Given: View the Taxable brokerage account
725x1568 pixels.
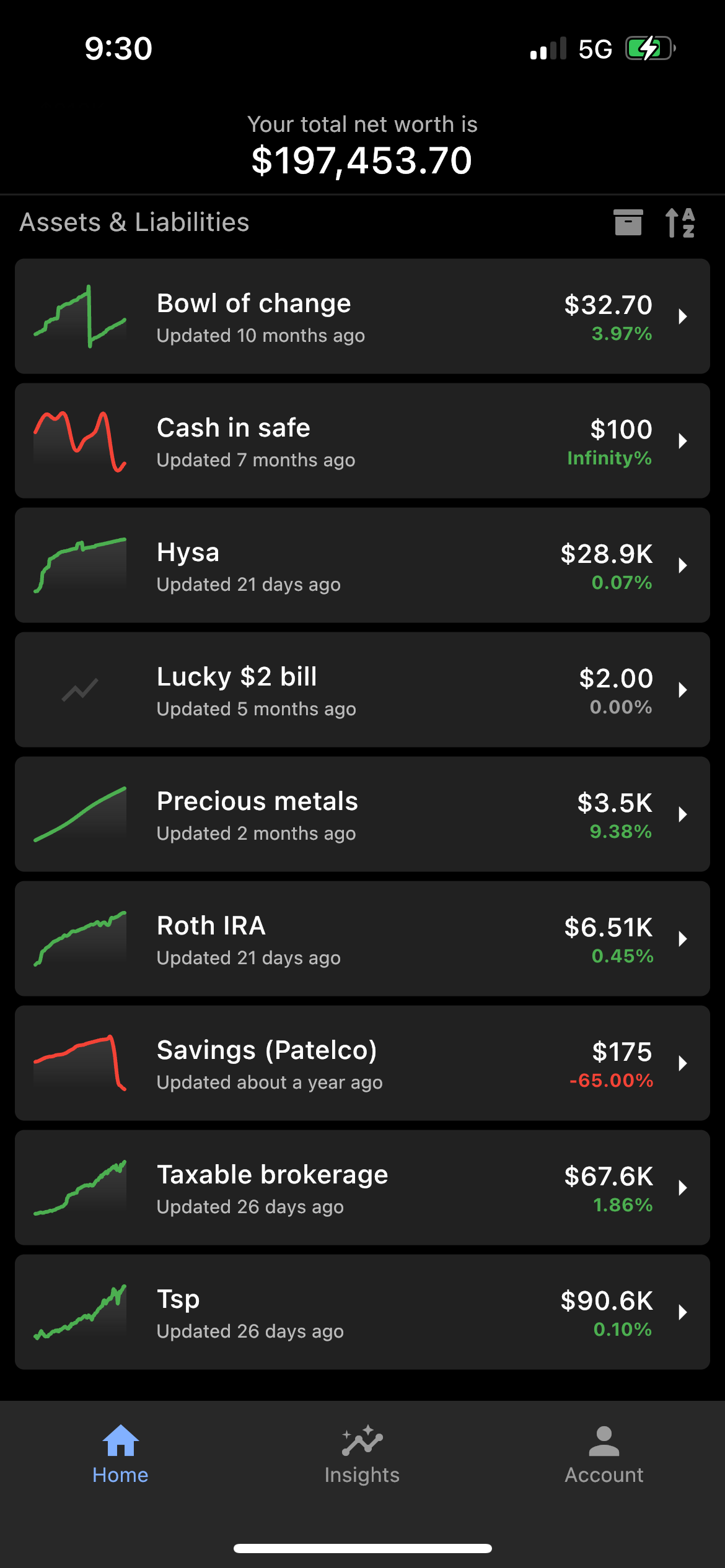Looking at the screenshot, I should click(x=362, y=1188).
